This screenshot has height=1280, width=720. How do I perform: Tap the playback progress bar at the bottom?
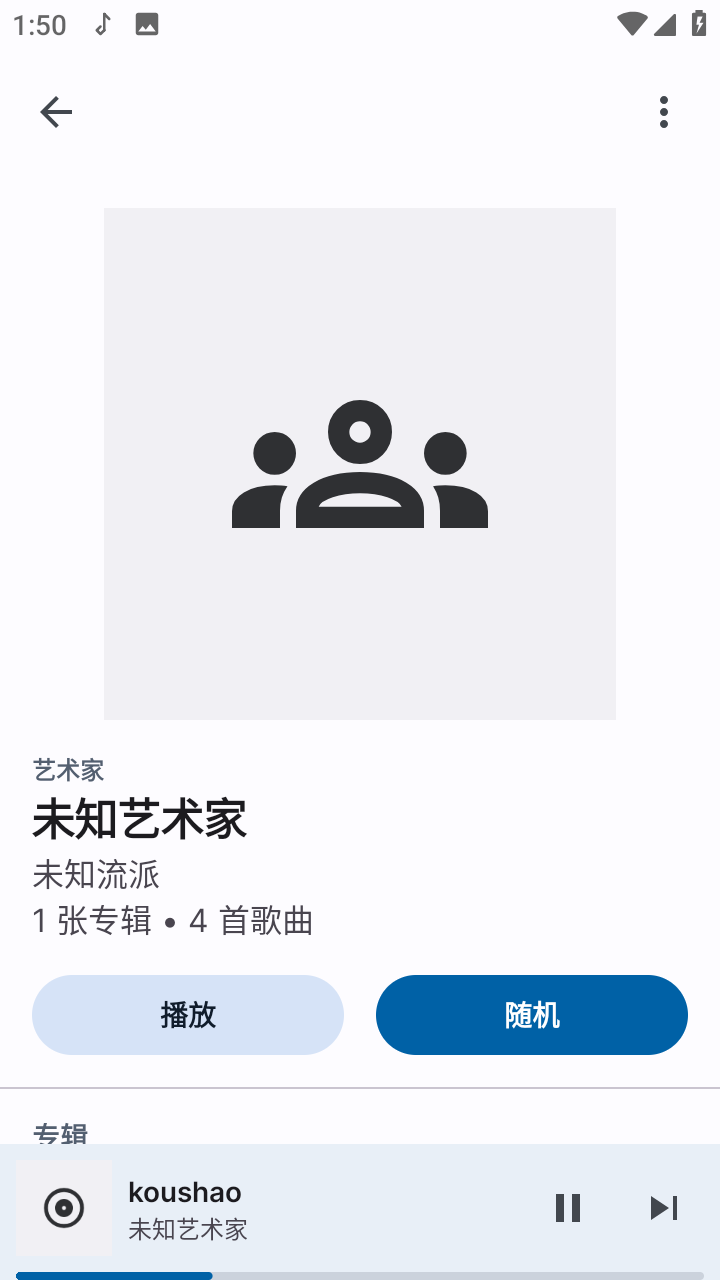coord(360,1274)
